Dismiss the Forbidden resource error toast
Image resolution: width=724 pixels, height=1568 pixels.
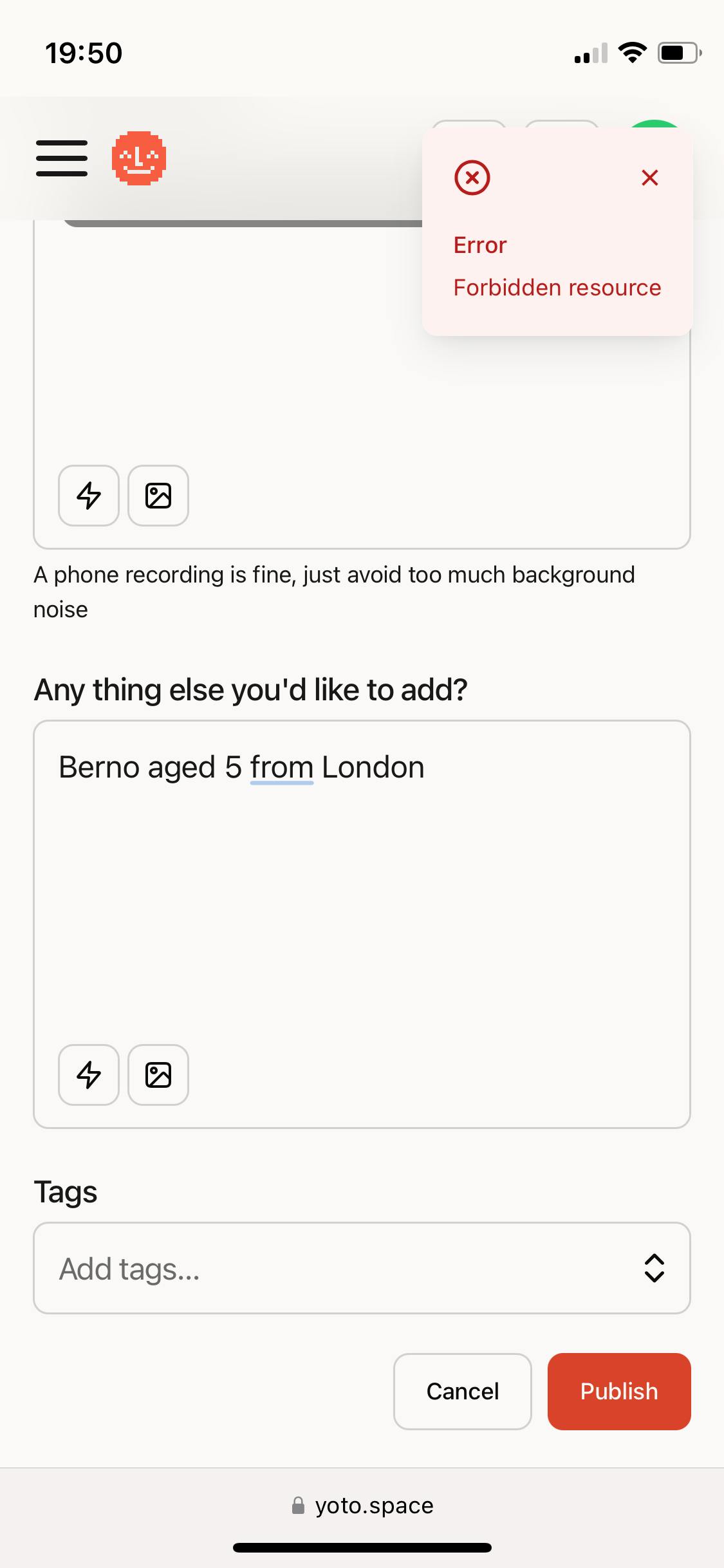[x=649, y=178]
